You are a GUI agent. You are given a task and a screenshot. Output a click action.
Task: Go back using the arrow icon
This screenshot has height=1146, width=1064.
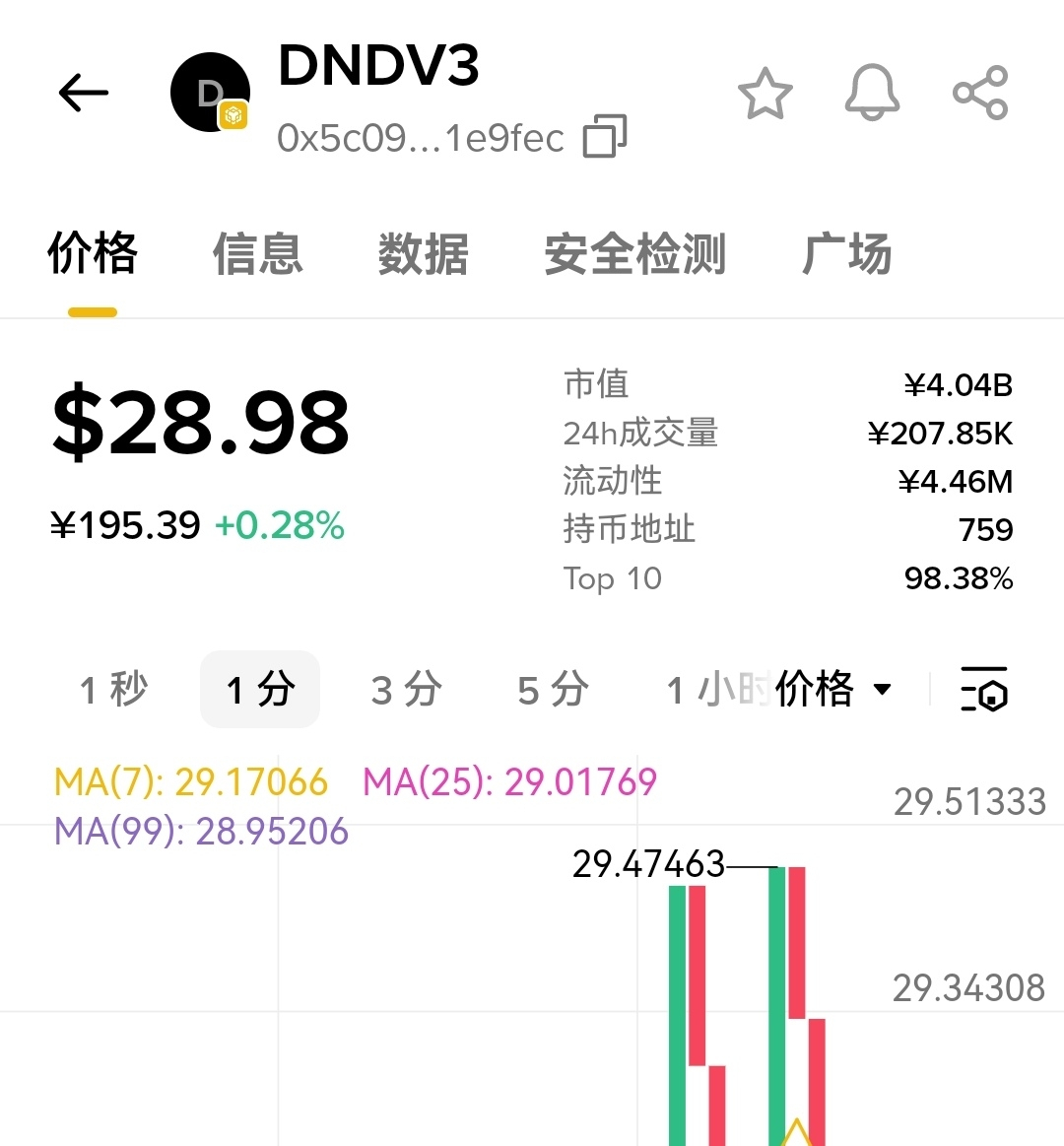[x=84, y=93]
